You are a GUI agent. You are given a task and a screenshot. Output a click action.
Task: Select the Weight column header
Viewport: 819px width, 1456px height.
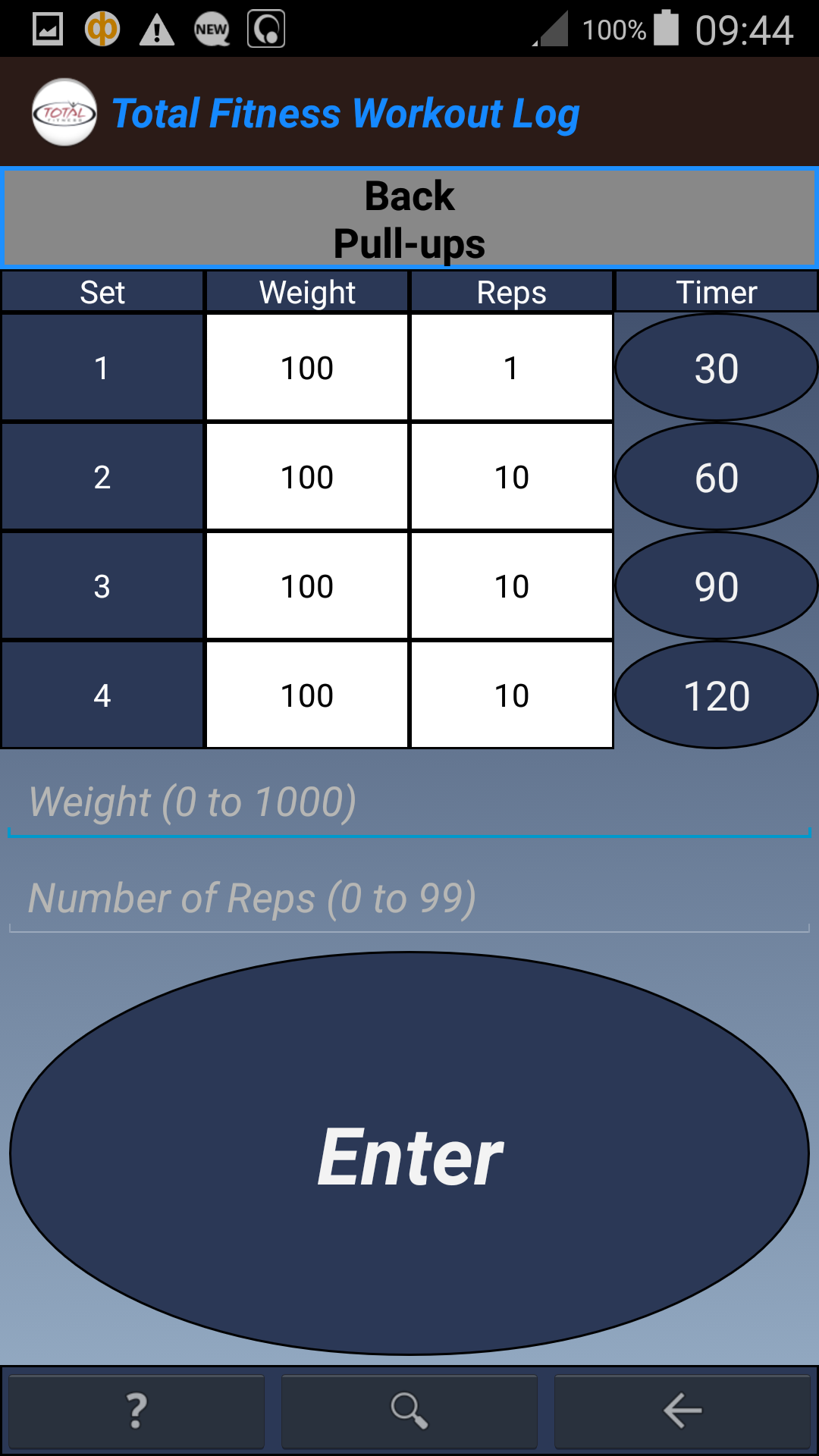pyautogui.click(x=307, y=291)
